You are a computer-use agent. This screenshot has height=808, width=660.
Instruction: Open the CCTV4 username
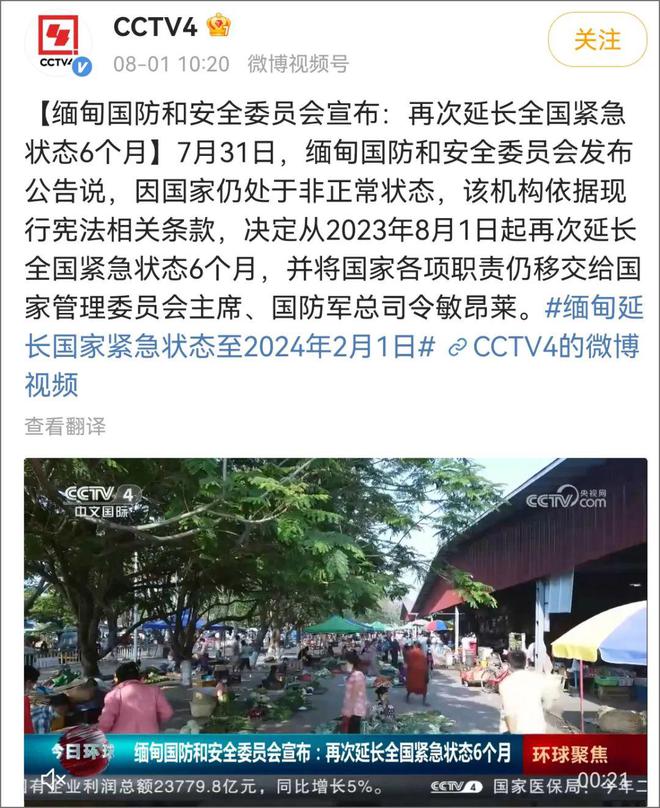point(157,26)
